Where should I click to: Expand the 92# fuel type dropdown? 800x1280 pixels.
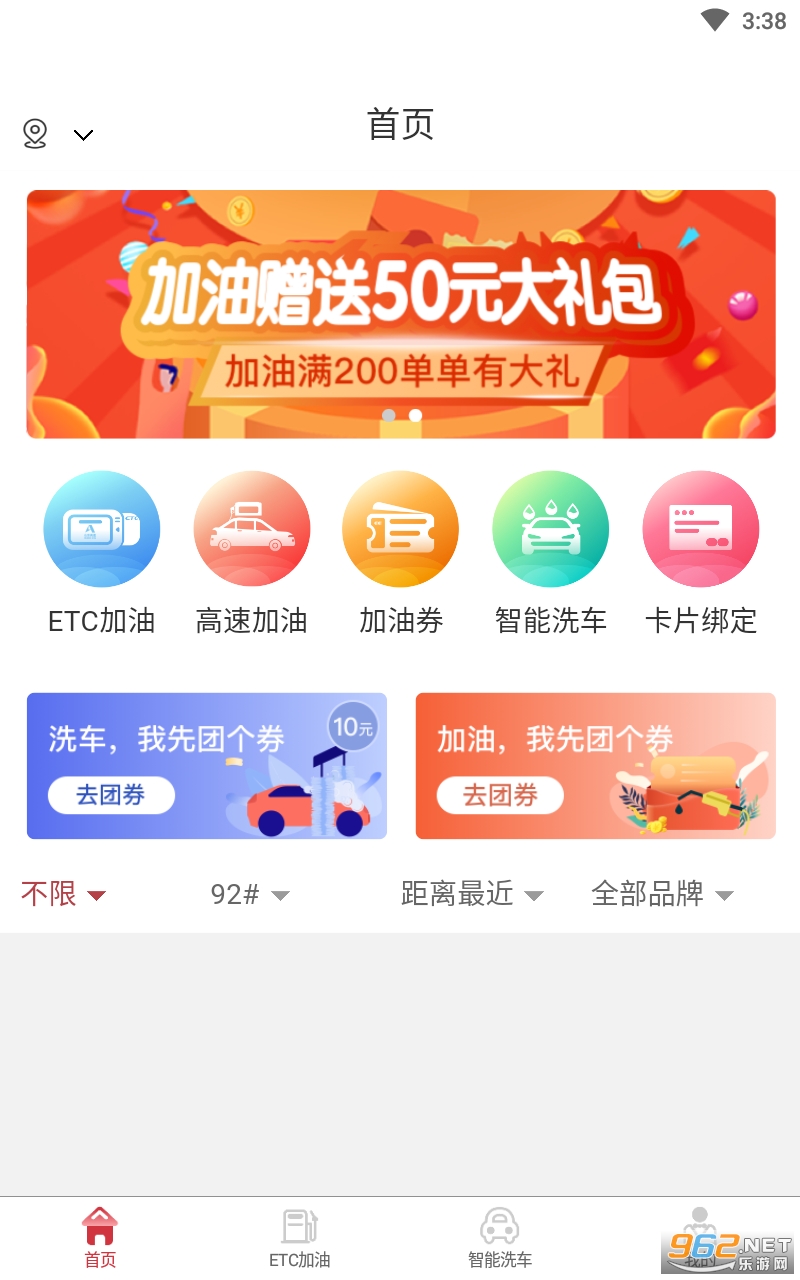[250, 894]
